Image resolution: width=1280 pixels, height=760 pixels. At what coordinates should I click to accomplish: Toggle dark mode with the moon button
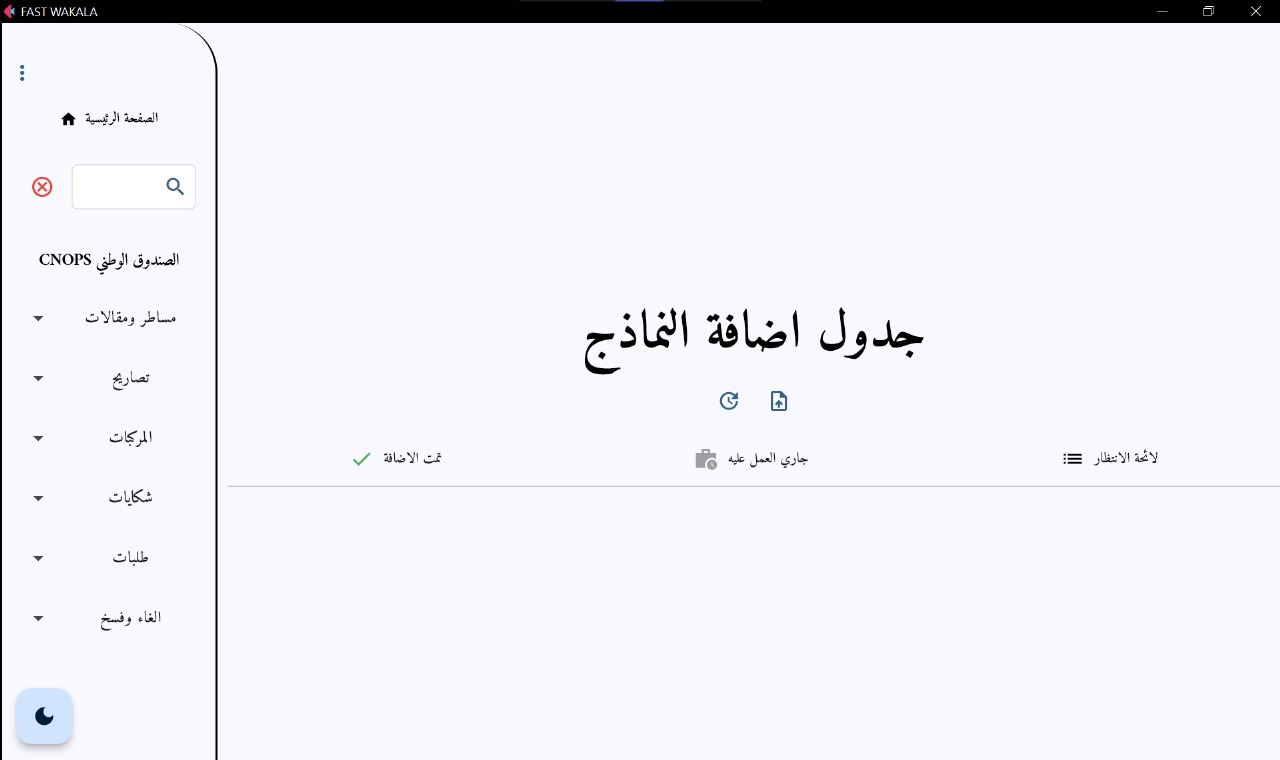(44, 716)
